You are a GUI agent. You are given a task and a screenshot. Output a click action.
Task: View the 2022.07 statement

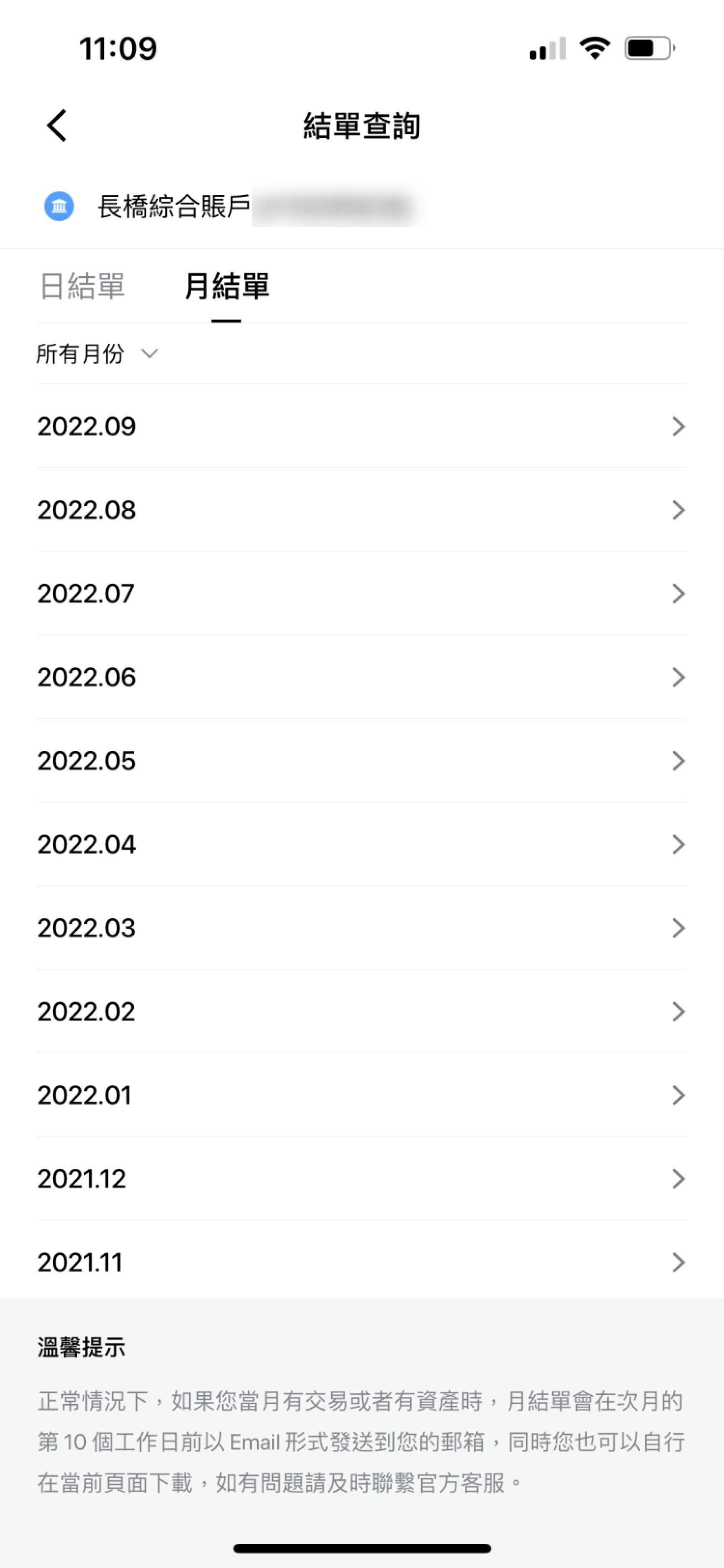pos(362,593)
